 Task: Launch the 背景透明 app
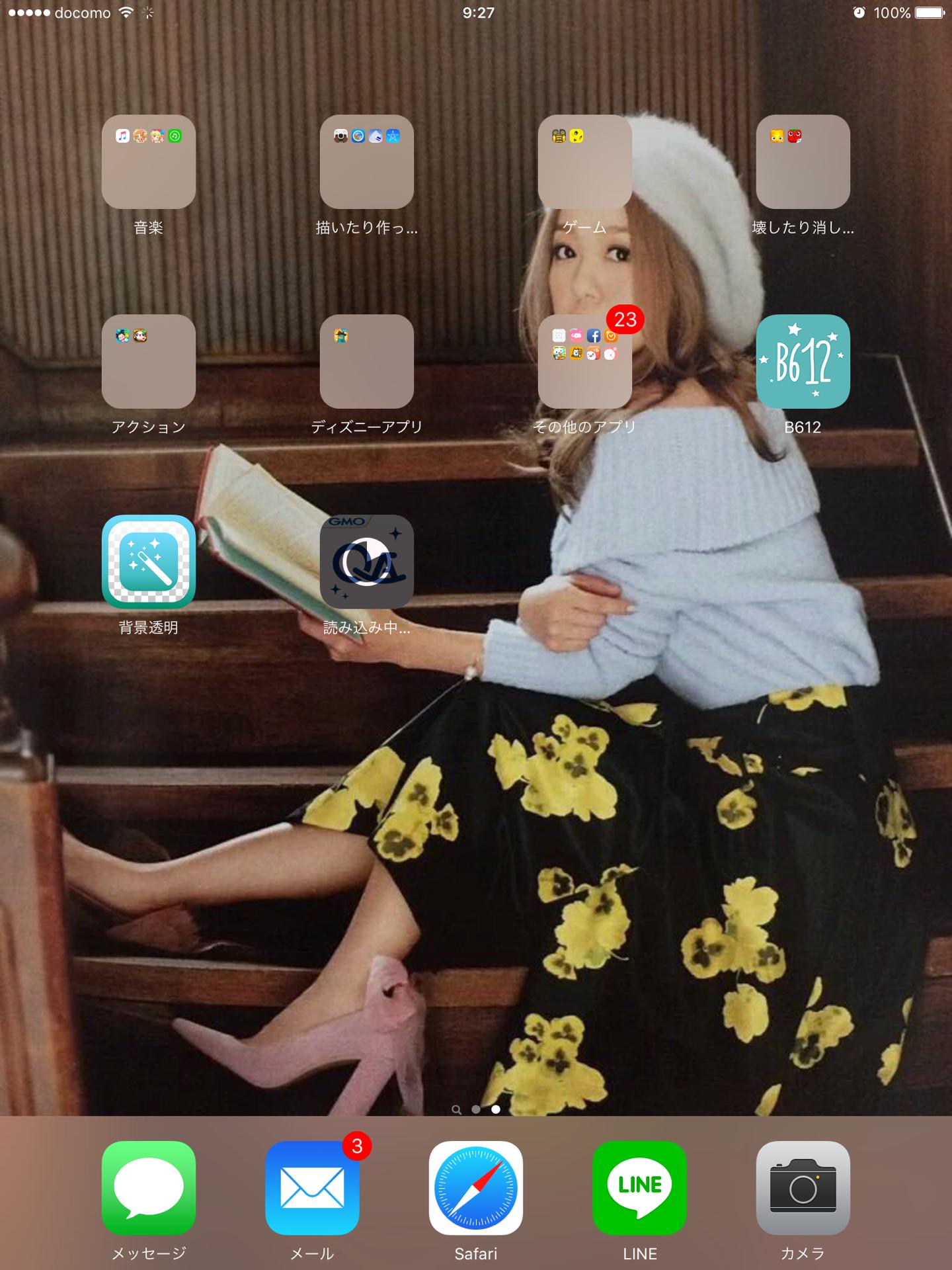(148, 562)
